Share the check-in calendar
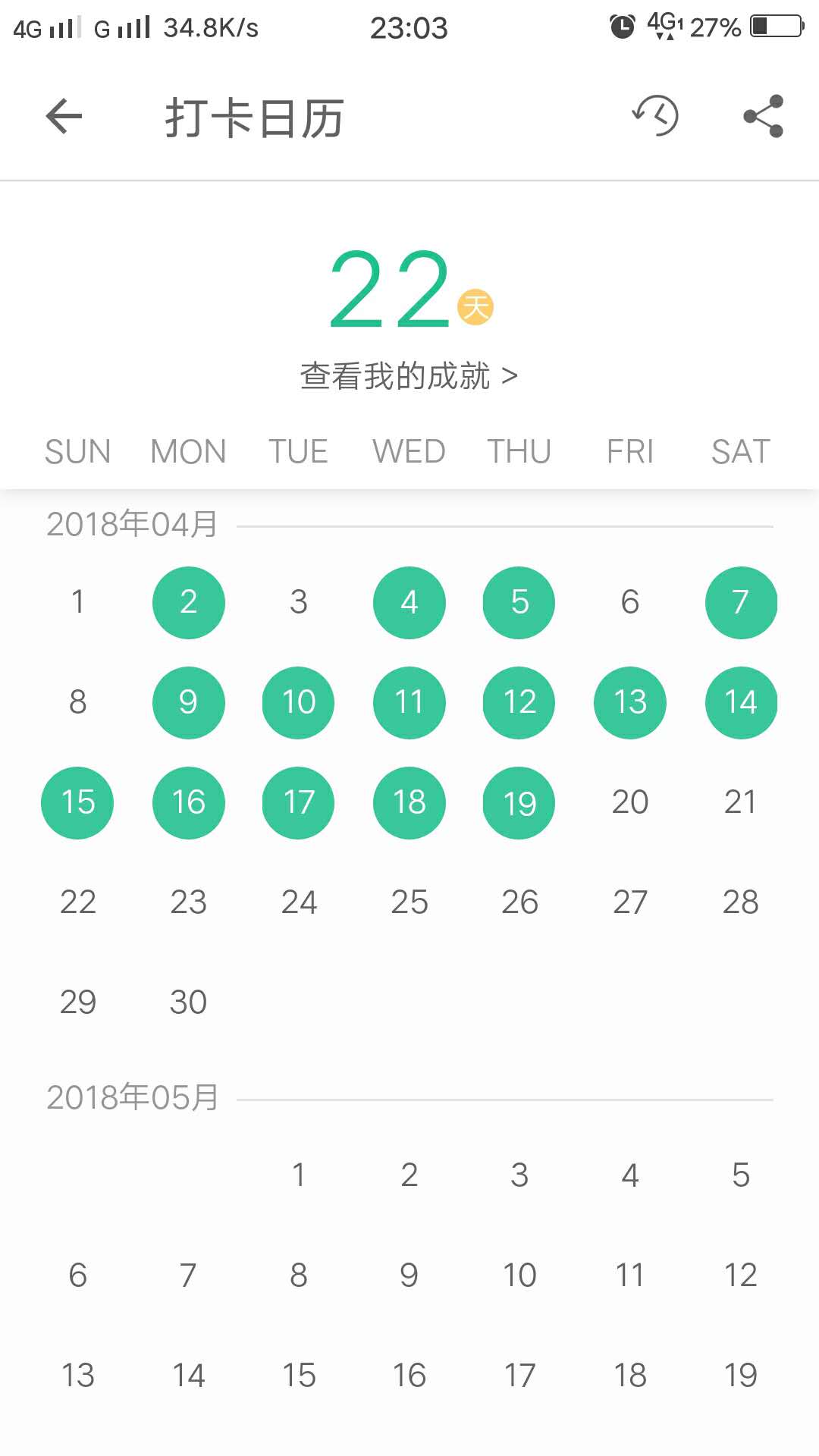Screen dimensions: 819x1456 pyautogui.click(x=763, y=116)
